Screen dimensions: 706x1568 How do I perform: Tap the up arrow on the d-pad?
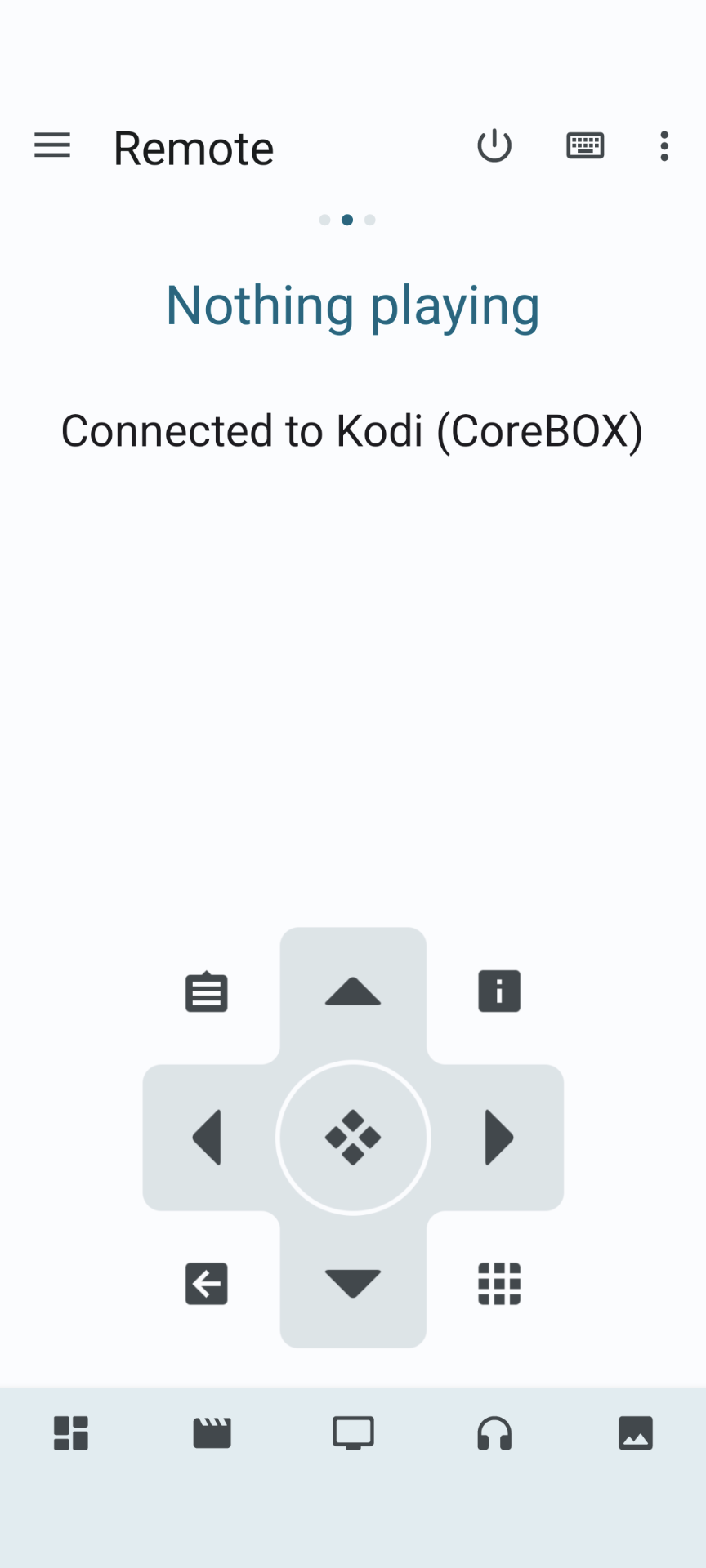pyautogui.click(x=353, y=991)
